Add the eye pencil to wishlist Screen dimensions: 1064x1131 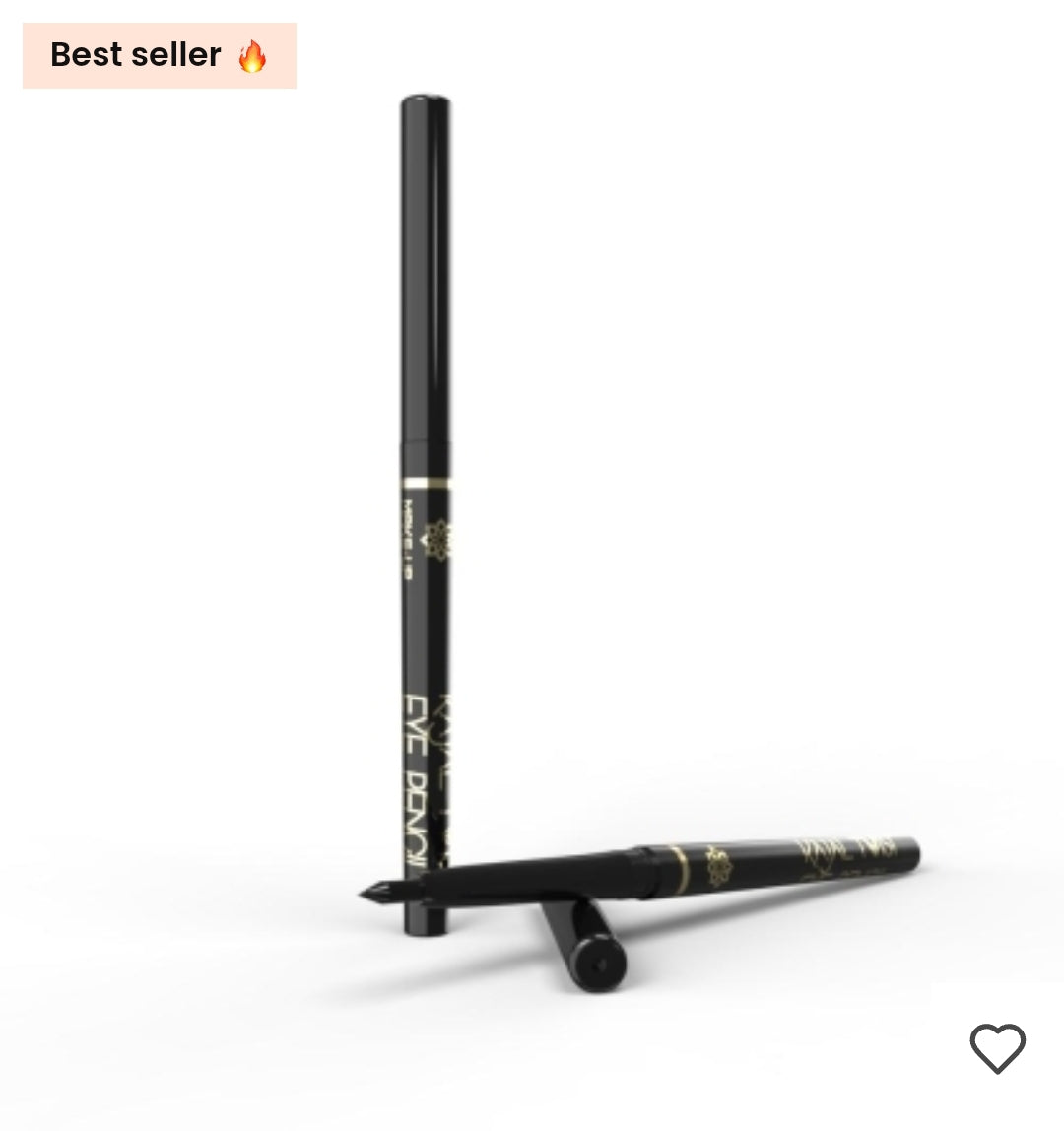click(x=997, y=1048)
